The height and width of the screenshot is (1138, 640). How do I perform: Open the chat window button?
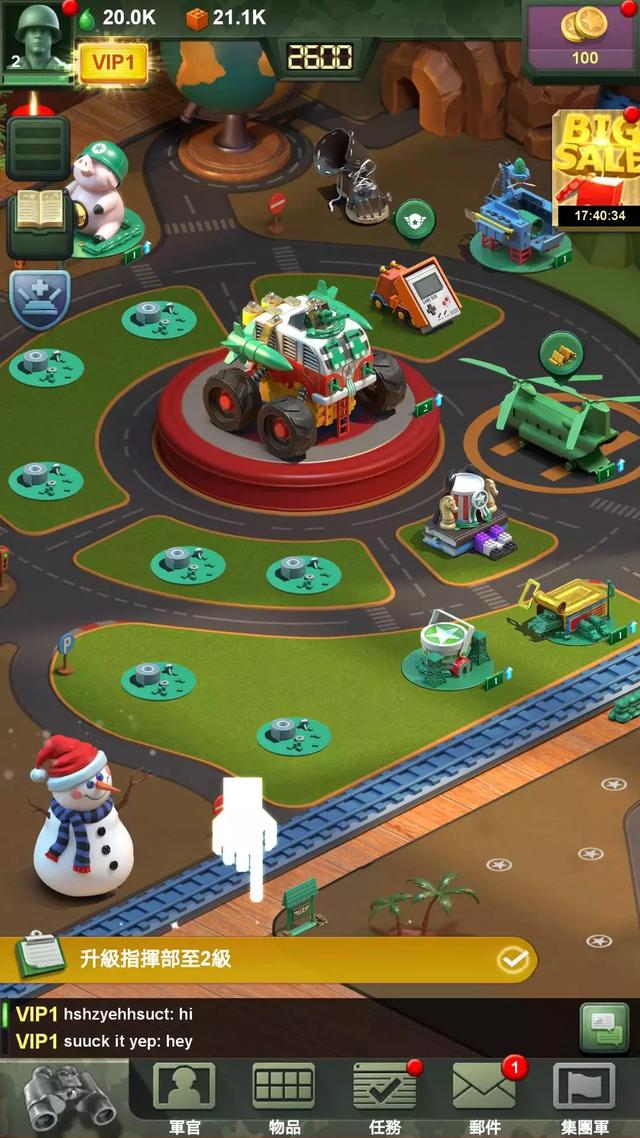click(604, 1028)
